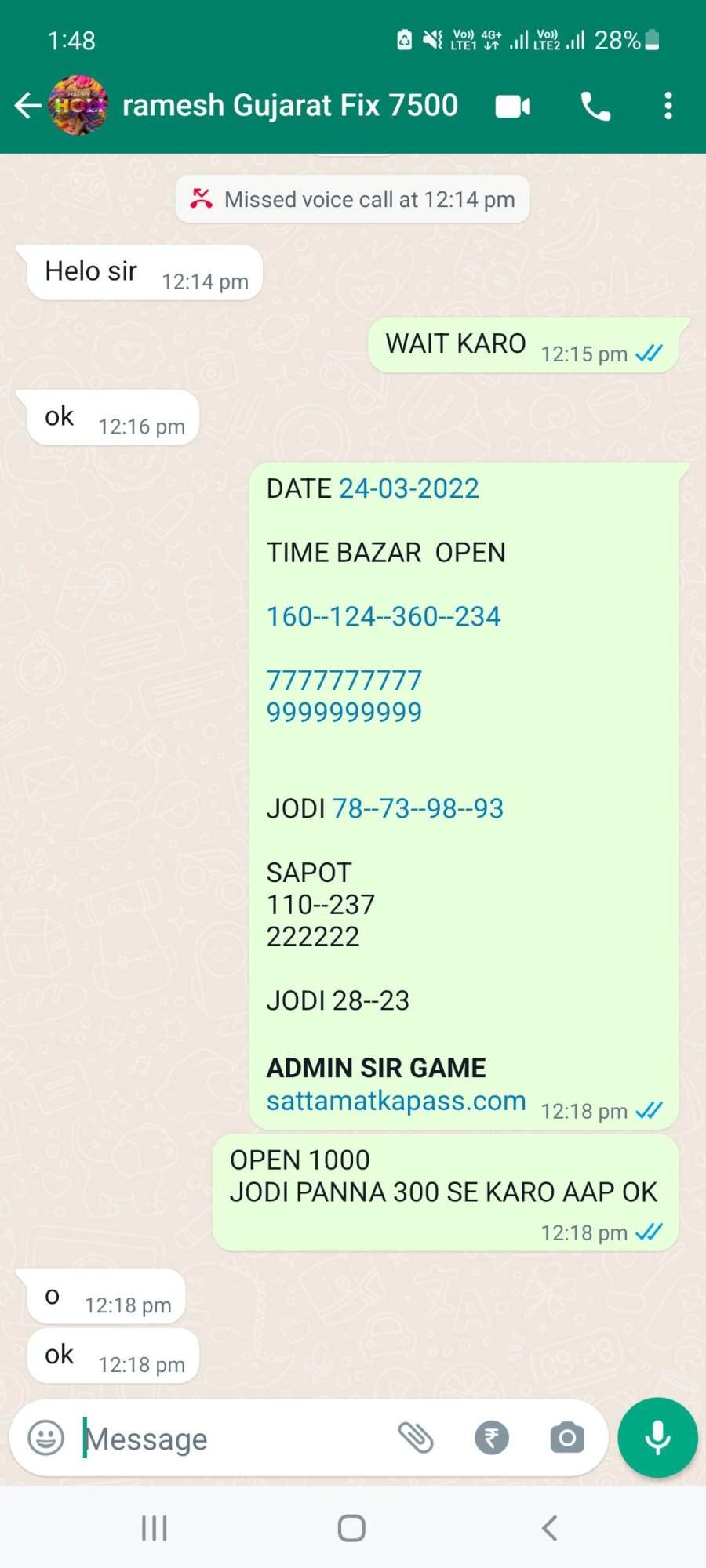The height and width of the screenshot is (1568, 706).
Task: Open recent apps from navigation bar
Action: pyautogui.click(x=154, y=1528)
